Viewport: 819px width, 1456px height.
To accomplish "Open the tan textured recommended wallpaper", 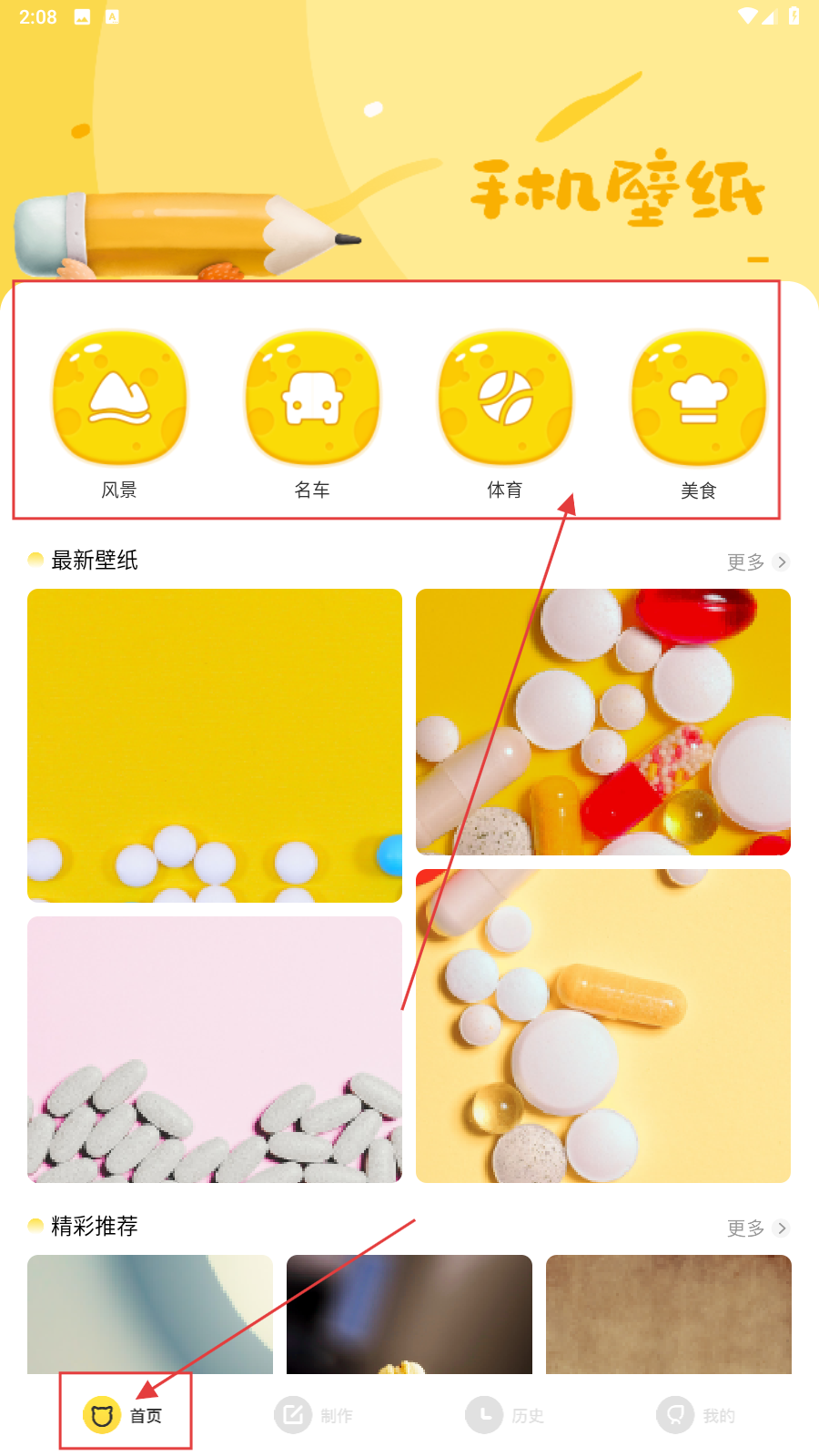I will point(669,1313).
